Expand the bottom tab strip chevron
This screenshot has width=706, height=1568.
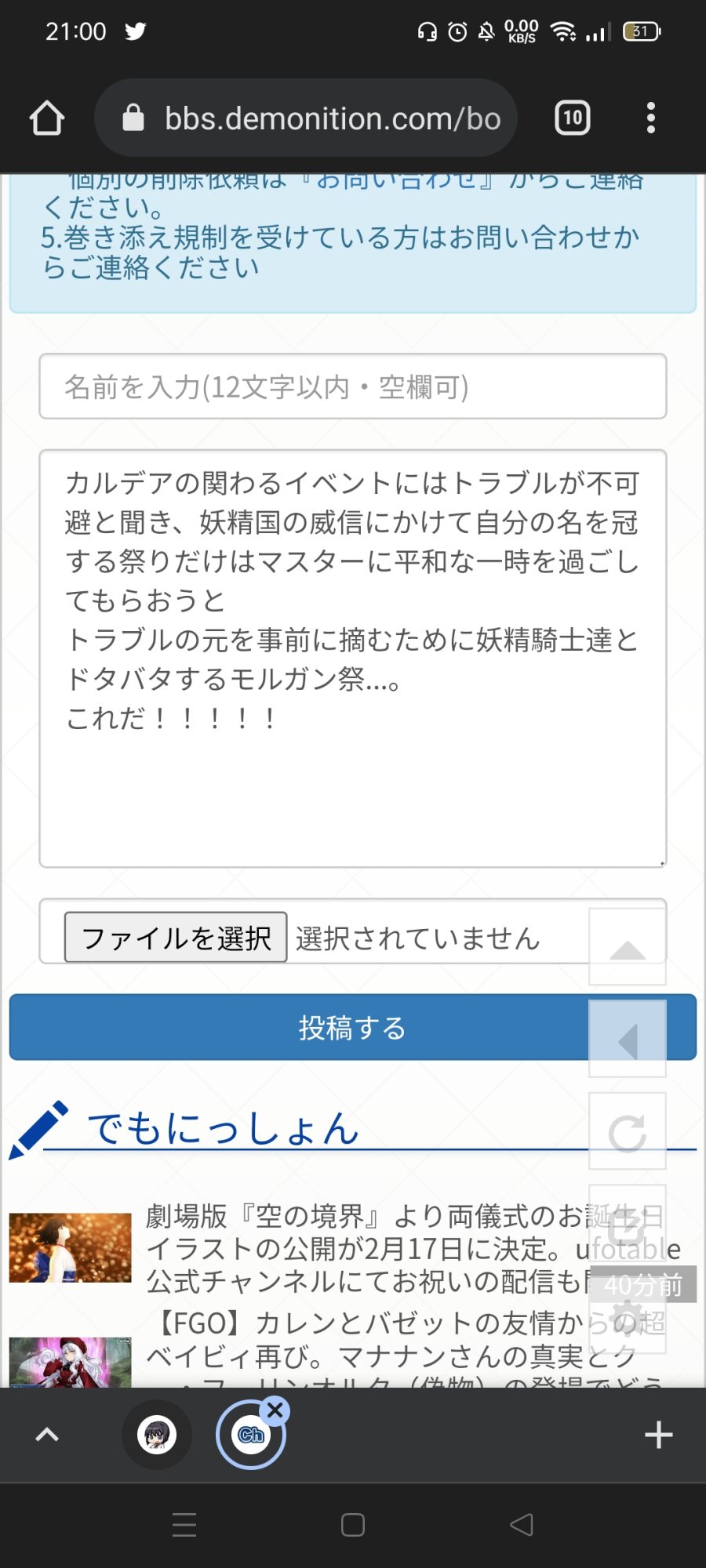tap(47, 1435)
